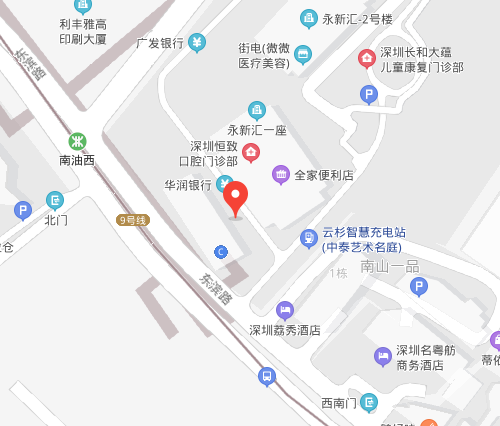Select the 全家便利店 store marker

pyautogui.click(x=281, y=175)
